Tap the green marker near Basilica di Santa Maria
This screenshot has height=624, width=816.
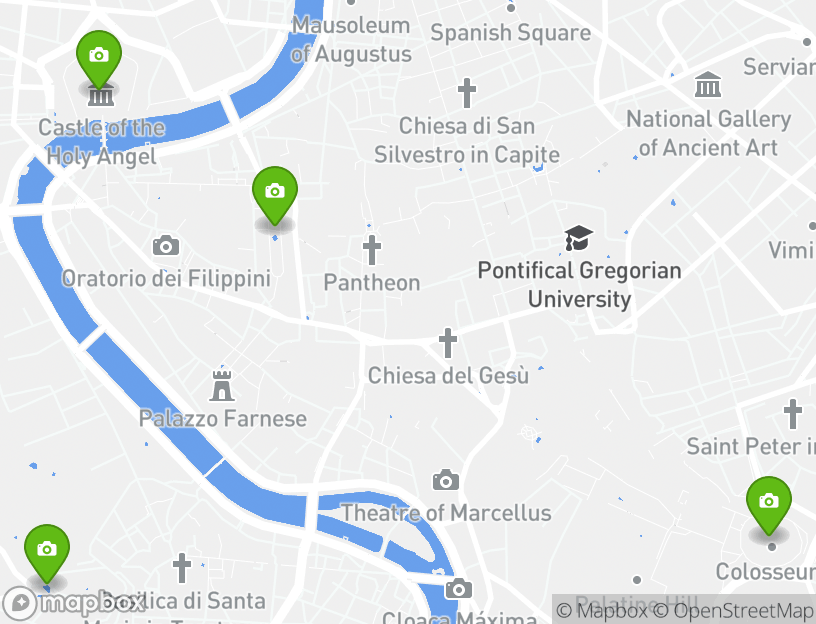click(x=46, y=550)
